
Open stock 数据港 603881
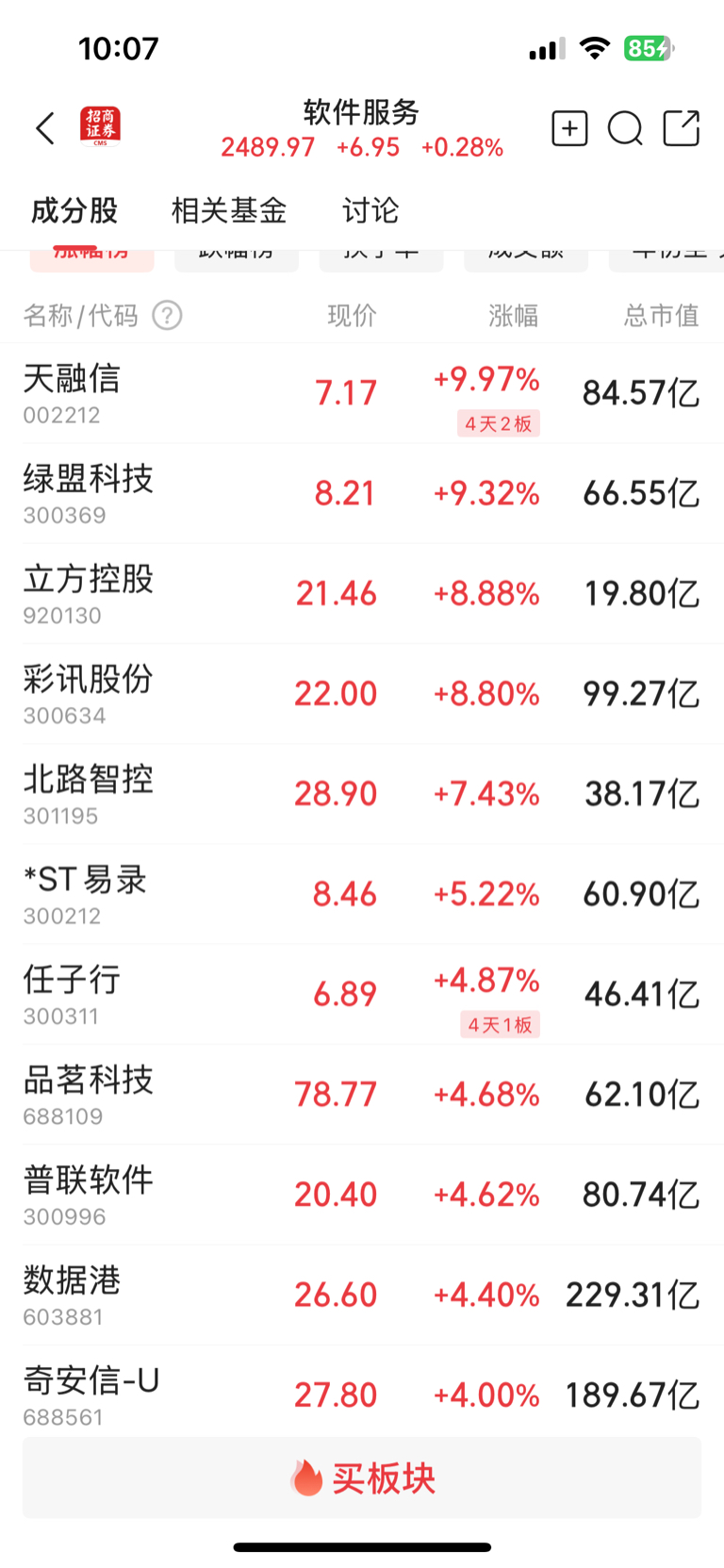click(362, 1295)
